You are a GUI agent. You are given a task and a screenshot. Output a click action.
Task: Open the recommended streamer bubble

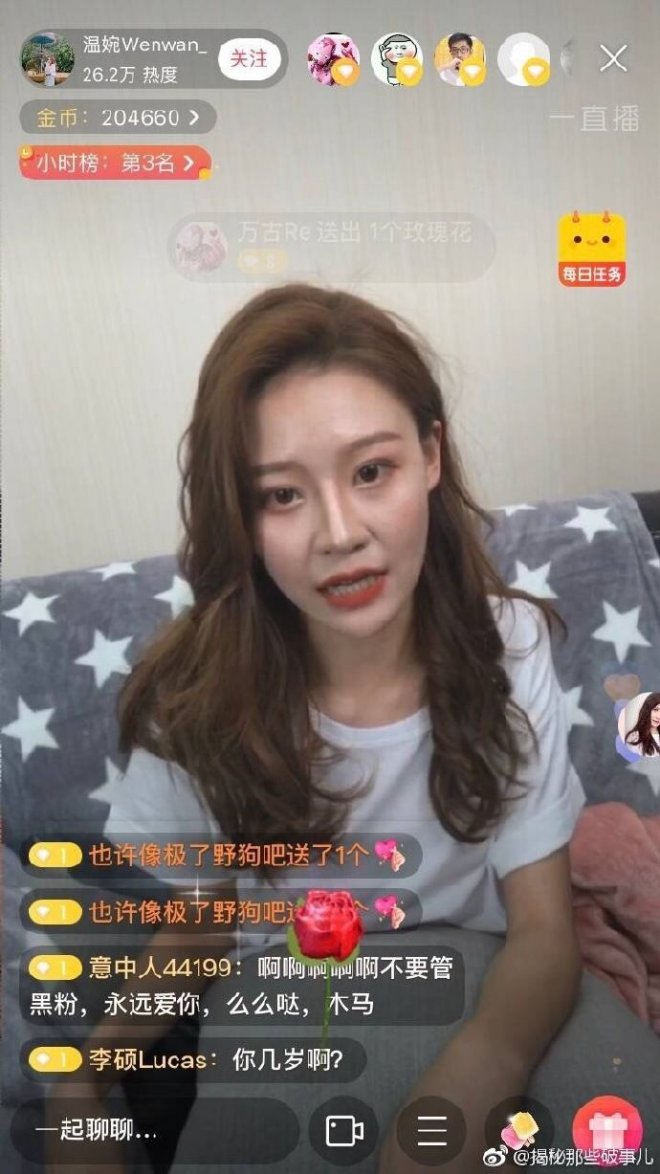coord(638,724)
